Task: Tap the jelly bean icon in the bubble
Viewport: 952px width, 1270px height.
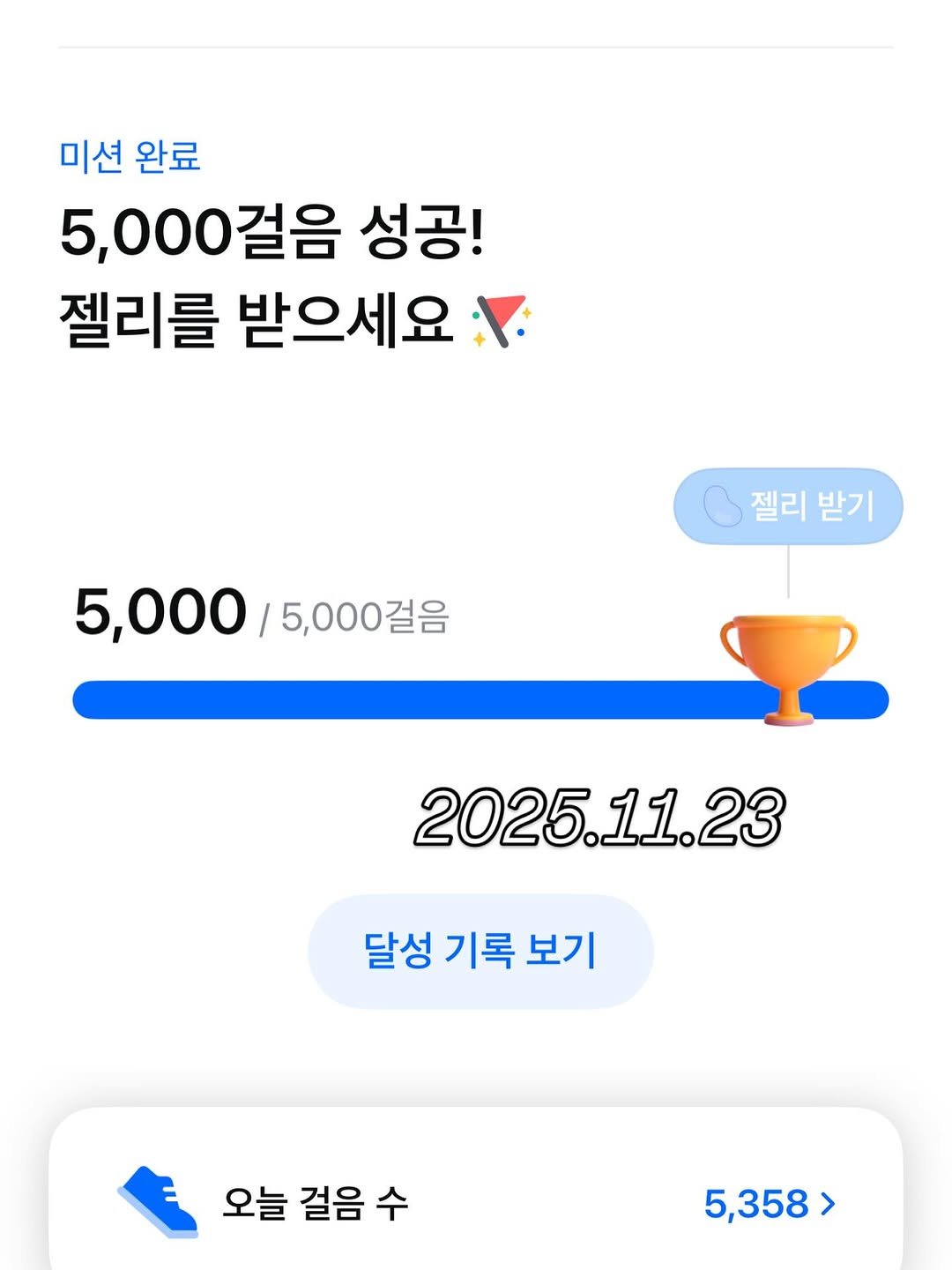Action: click(723, 506)
